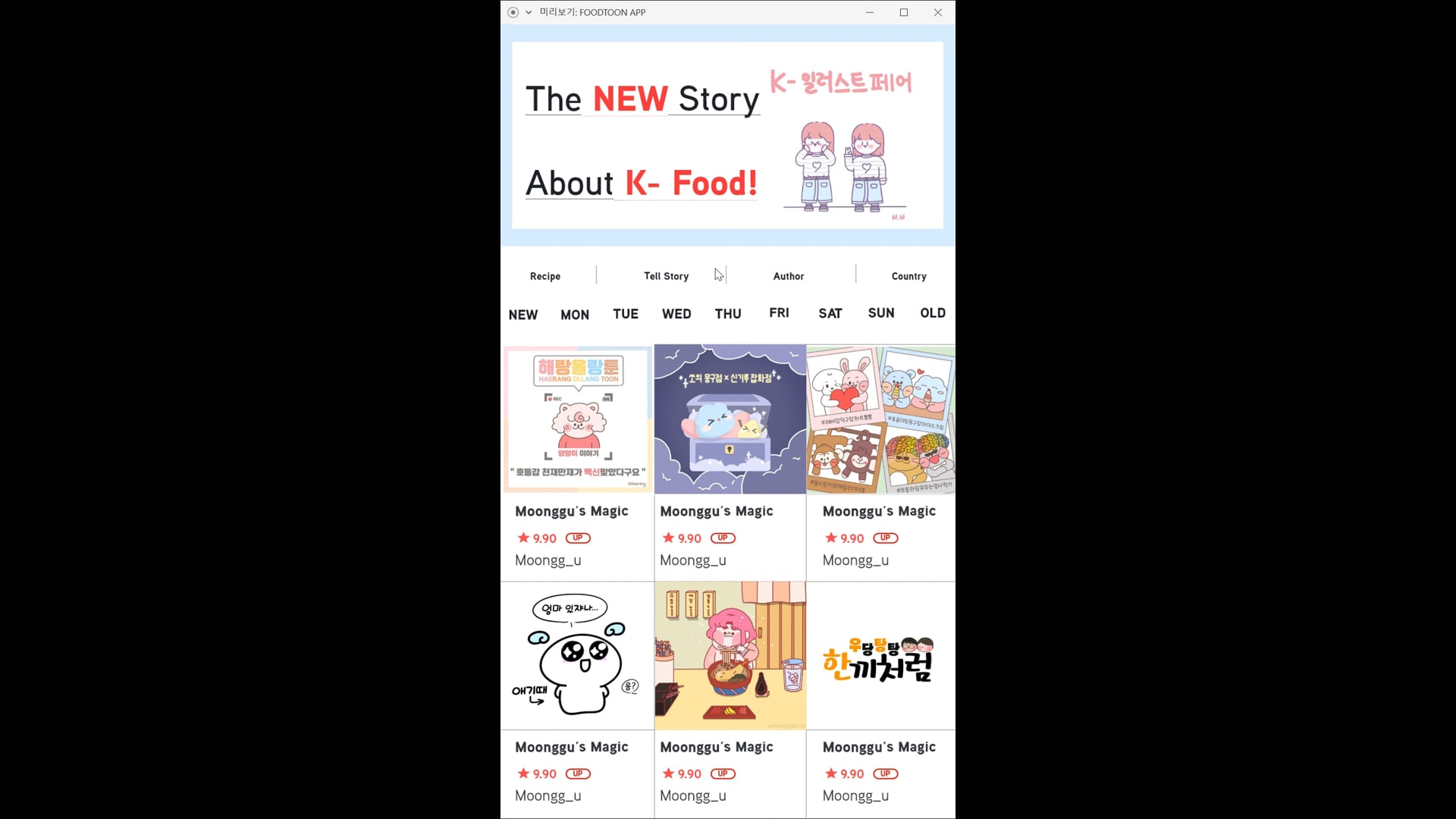The height and width of the screenshot is (819, 1456).
Task: Select the Country category
Action: tap(908, 276)
